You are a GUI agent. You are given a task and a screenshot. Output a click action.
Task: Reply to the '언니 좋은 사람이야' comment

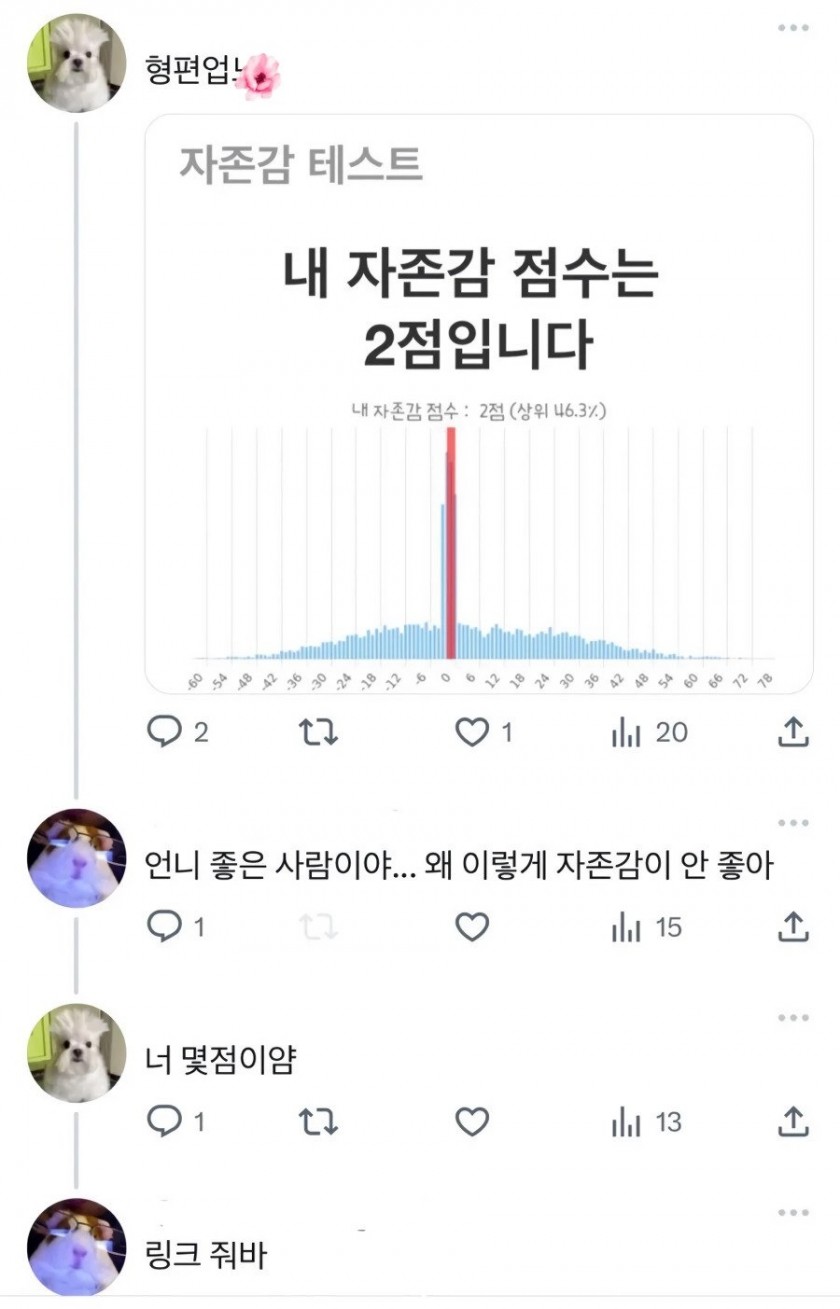tap(163, 928)
